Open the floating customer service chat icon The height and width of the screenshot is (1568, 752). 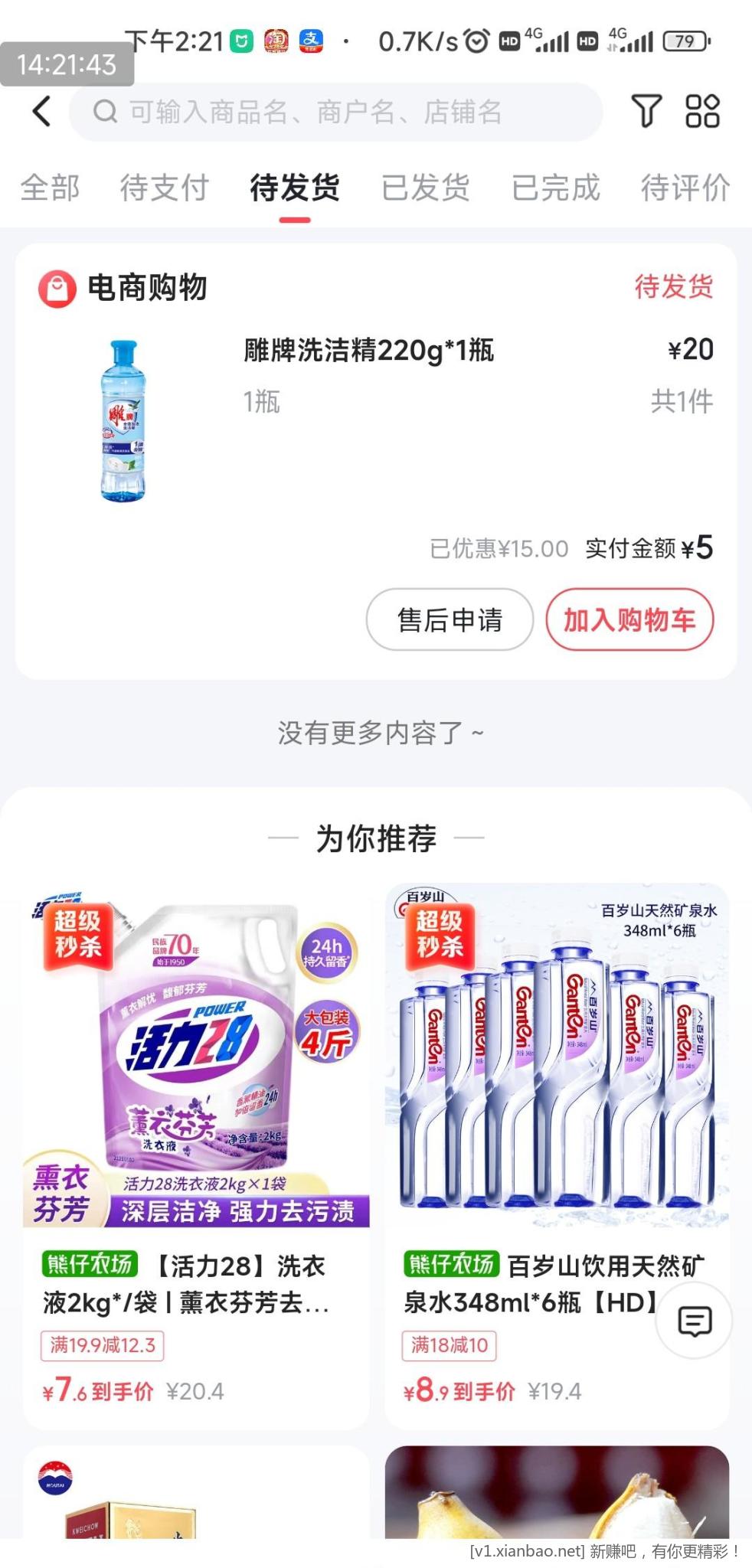(x=695, y=1321)
